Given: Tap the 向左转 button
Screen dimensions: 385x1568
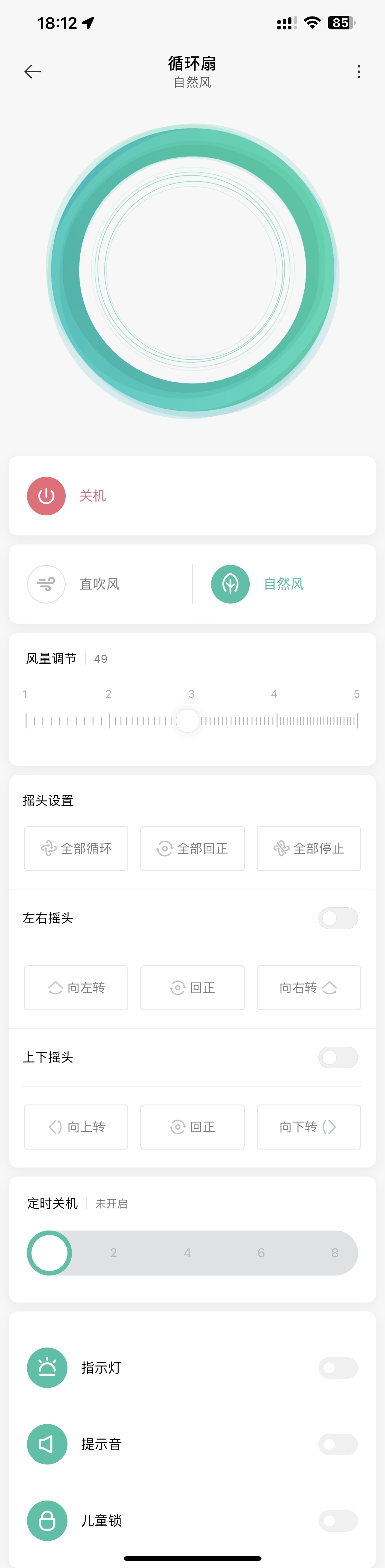Looking at the screenshot, I should coord(76,988).
